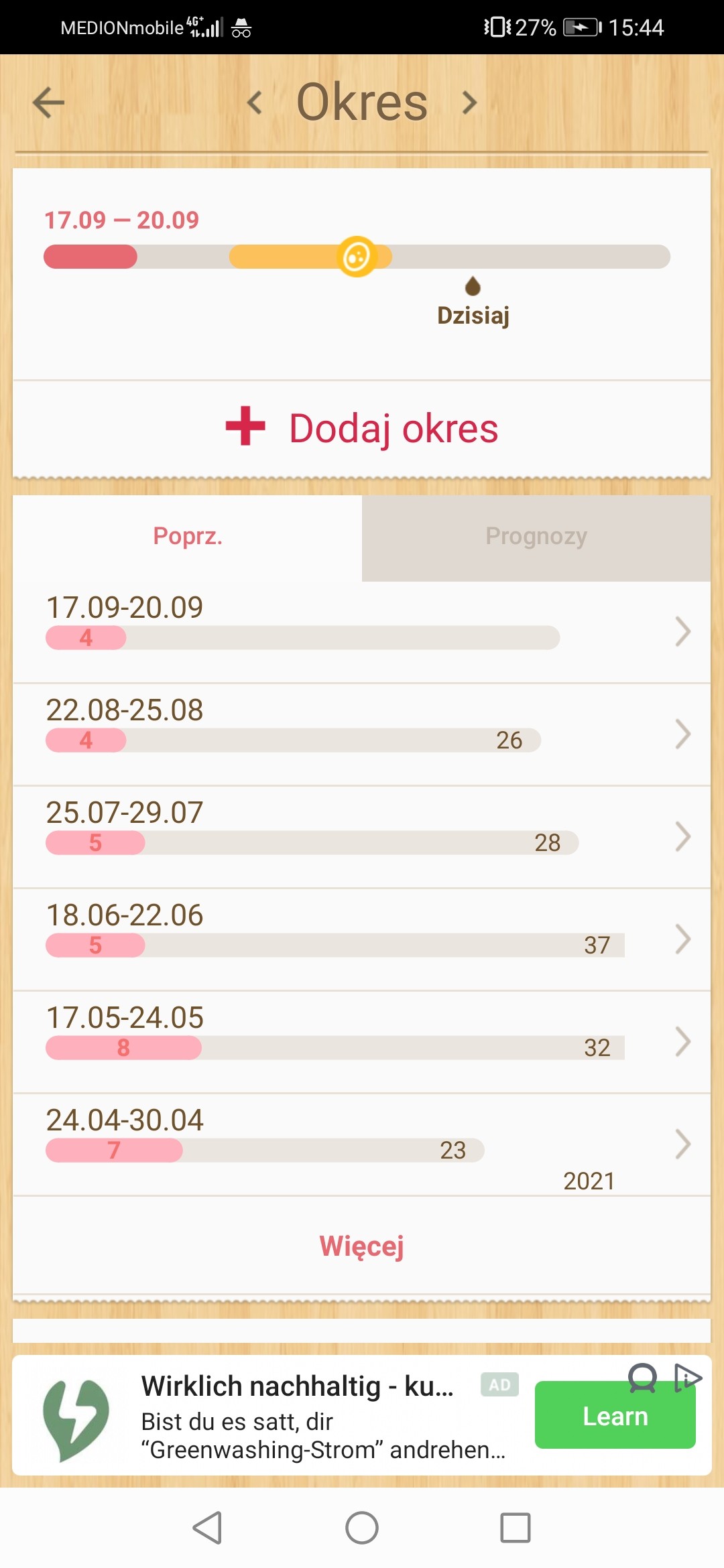View details for 18.06-22.06

tap(362, 938)
